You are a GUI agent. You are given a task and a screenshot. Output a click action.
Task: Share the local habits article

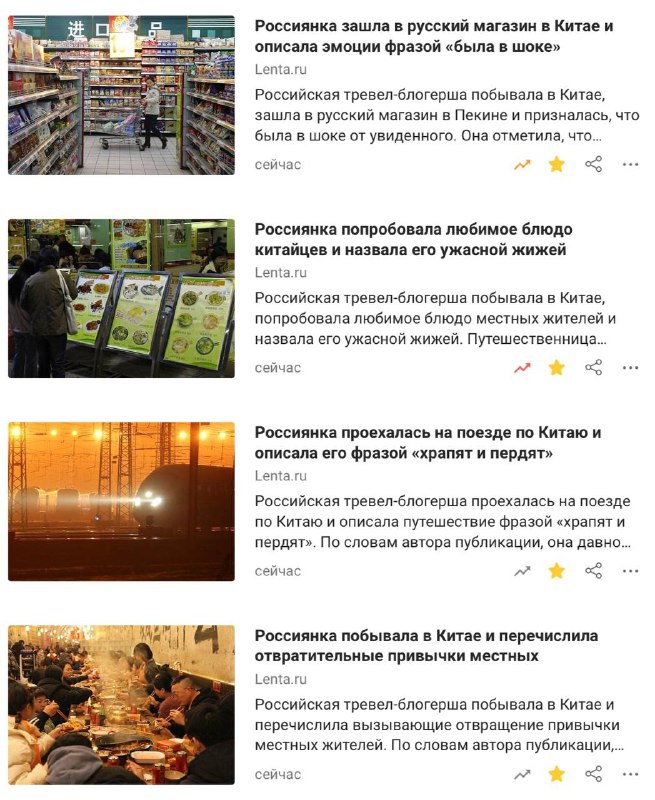click(594, 775)
